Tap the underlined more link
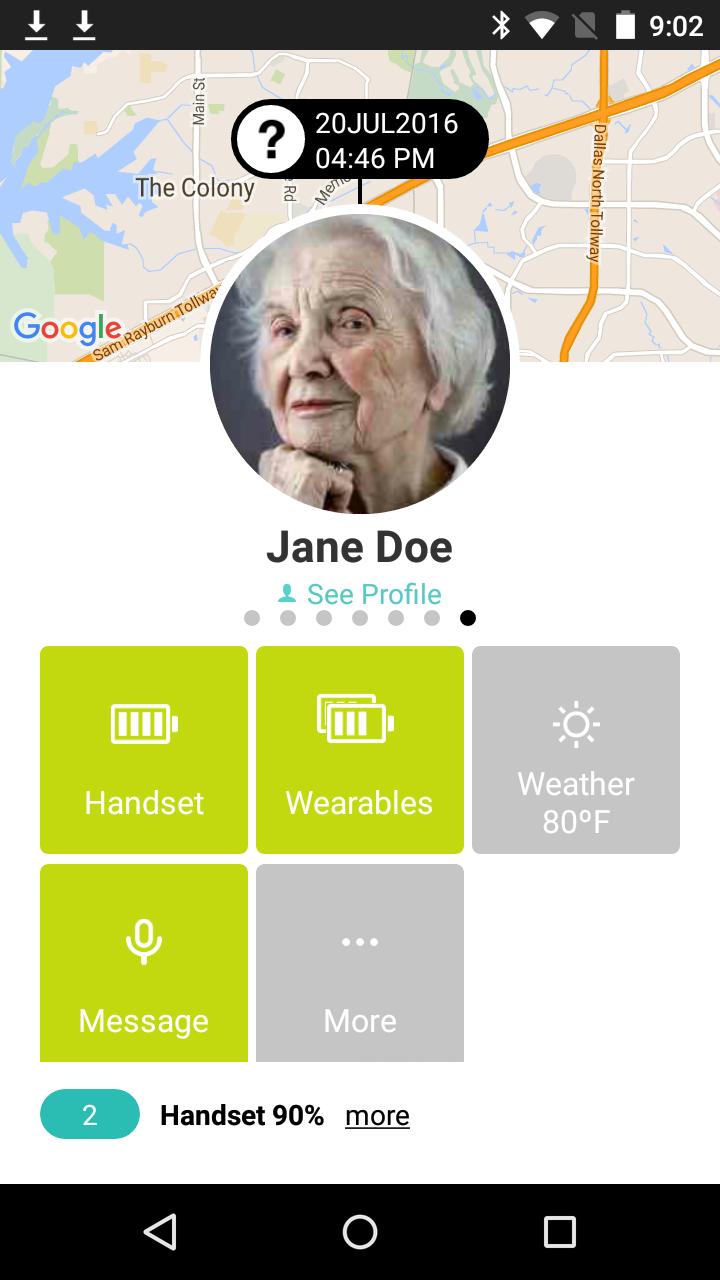This screenshot has height=1280, width=720. (377, 1116)
